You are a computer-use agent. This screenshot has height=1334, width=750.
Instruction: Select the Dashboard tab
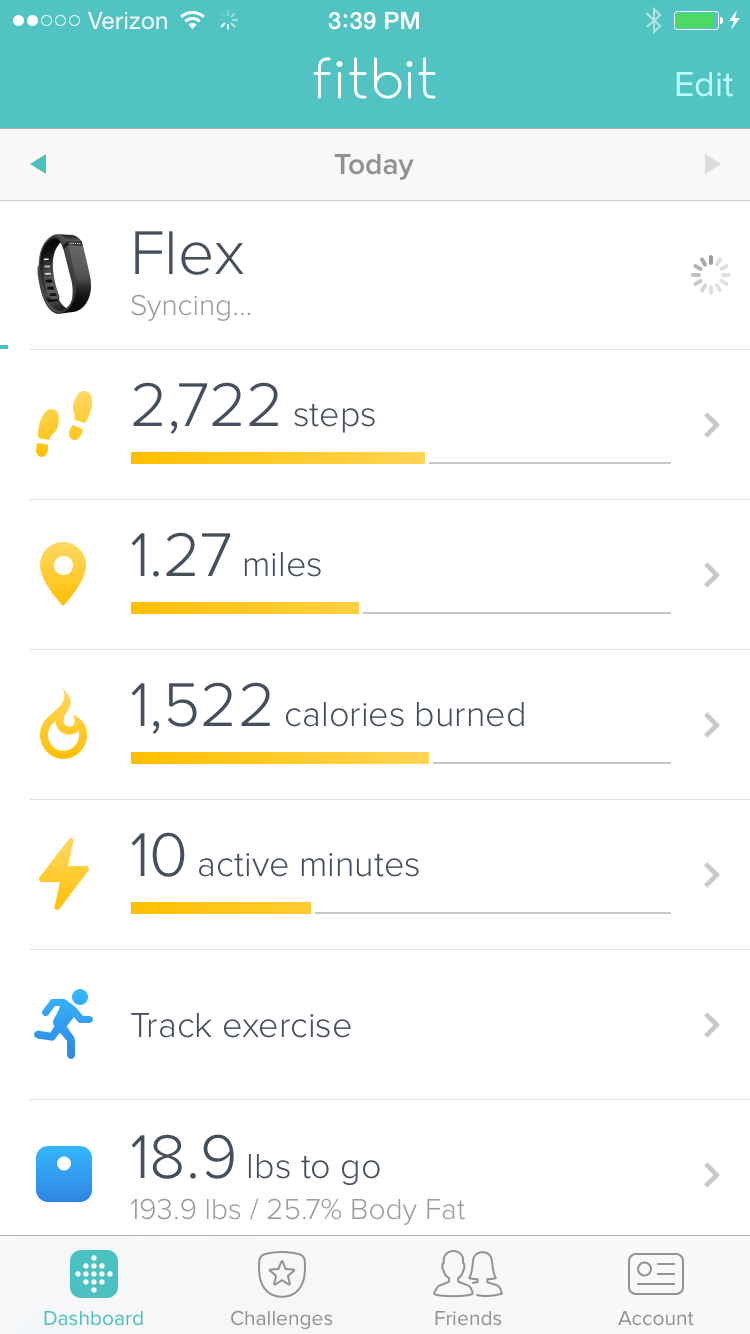pyautogui.click(x=94, y=1288)
